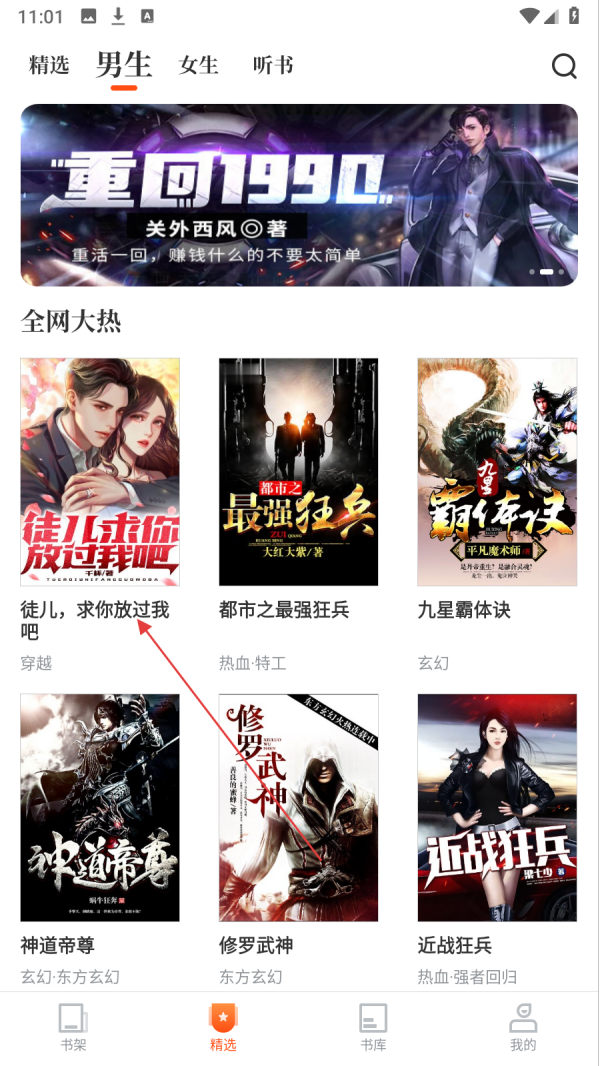The image size is (600, 1066).
Task: Select the 男生 tab
Action: click(x=124, y=66)
